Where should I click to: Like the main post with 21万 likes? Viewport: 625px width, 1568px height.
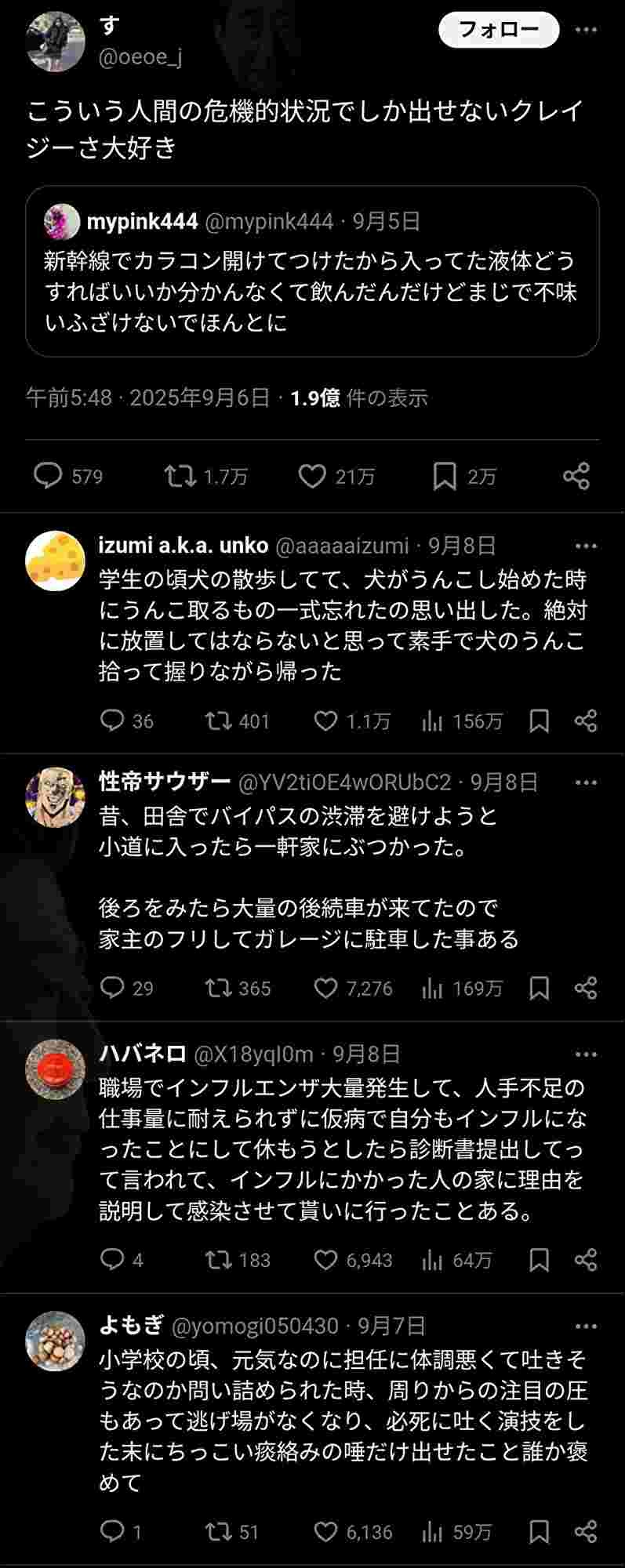pyautogui.click(x=312, y=476)
